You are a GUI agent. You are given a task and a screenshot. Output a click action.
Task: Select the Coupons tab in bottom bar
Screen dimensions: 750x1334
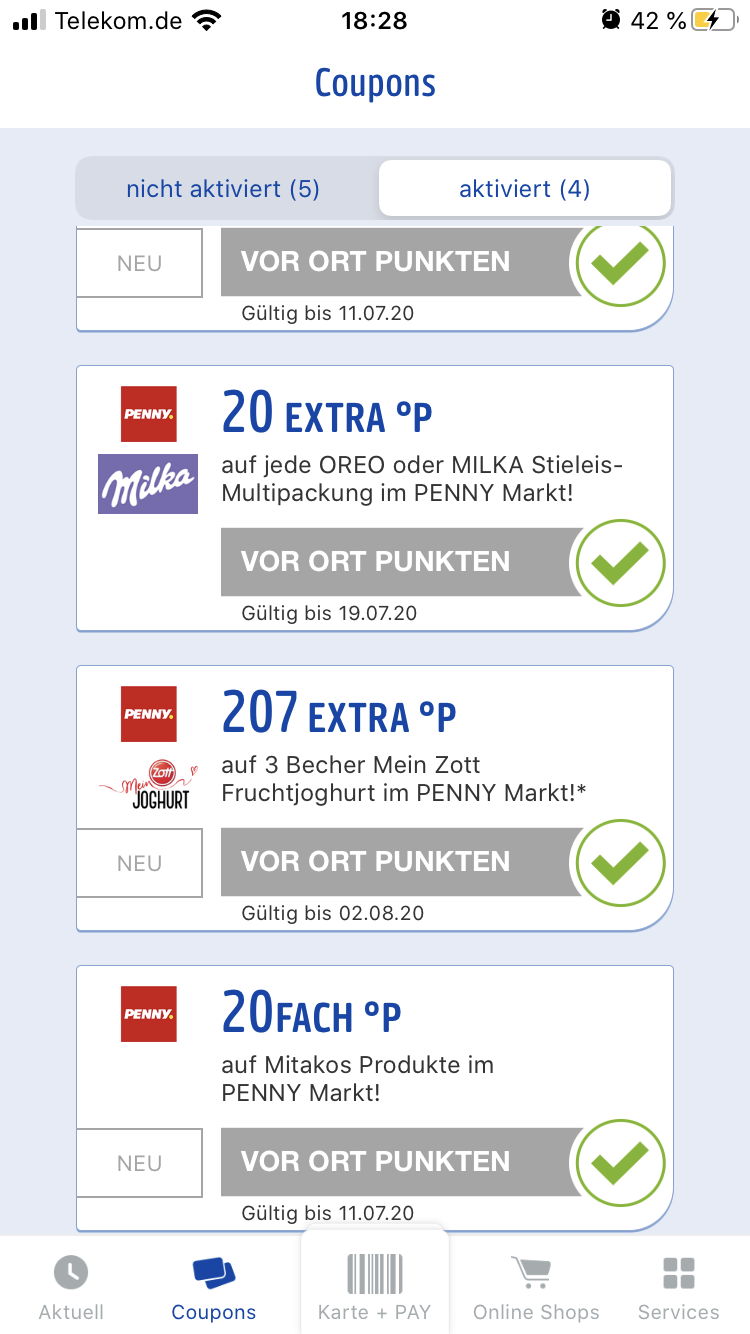(x=214, y=1288)
